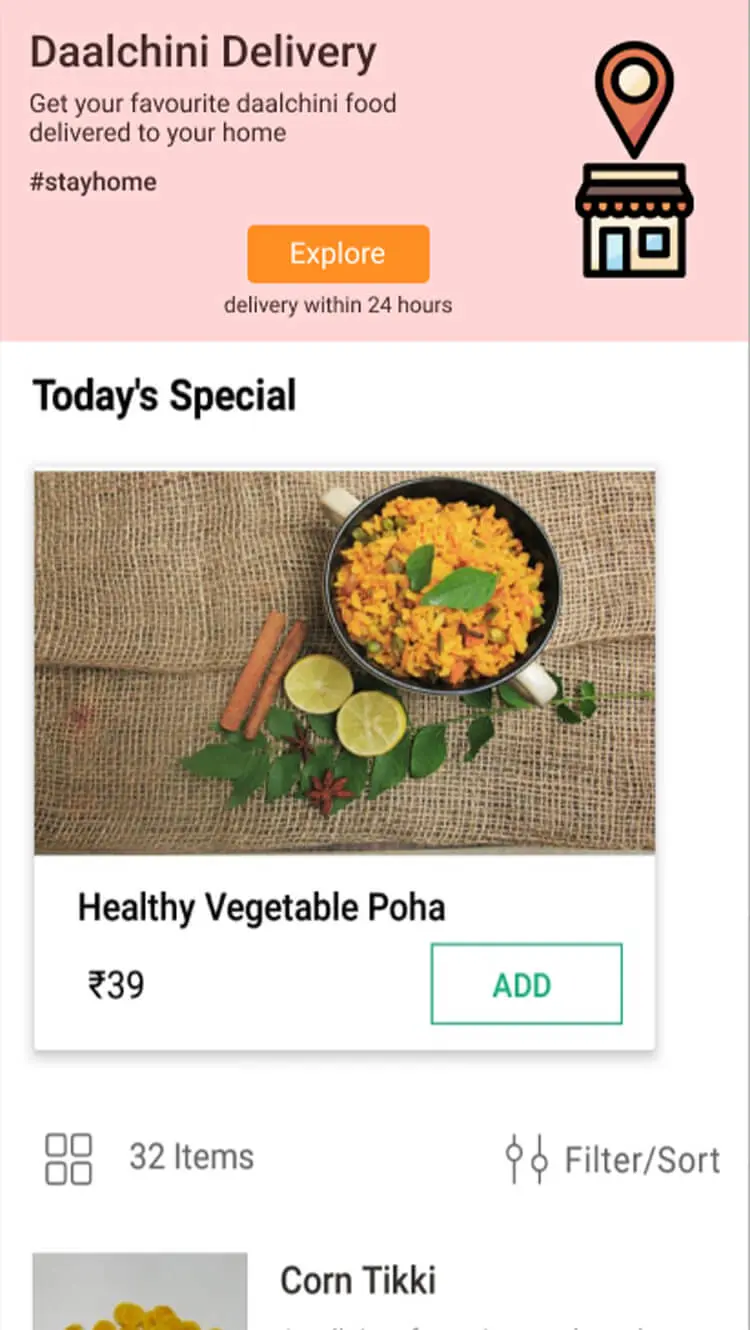Open Filter/Sort options

[x=612, y=1159]
